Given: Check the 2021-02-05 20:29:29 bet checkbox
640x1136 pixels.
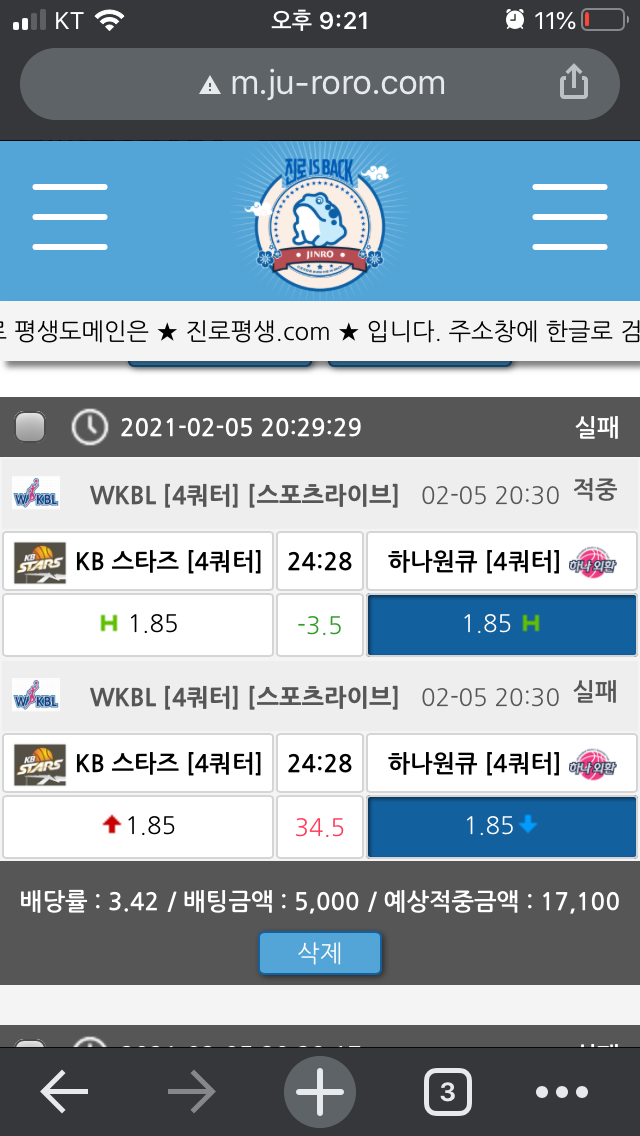Looking at the screenshot, I should click(x=31, y=428).
